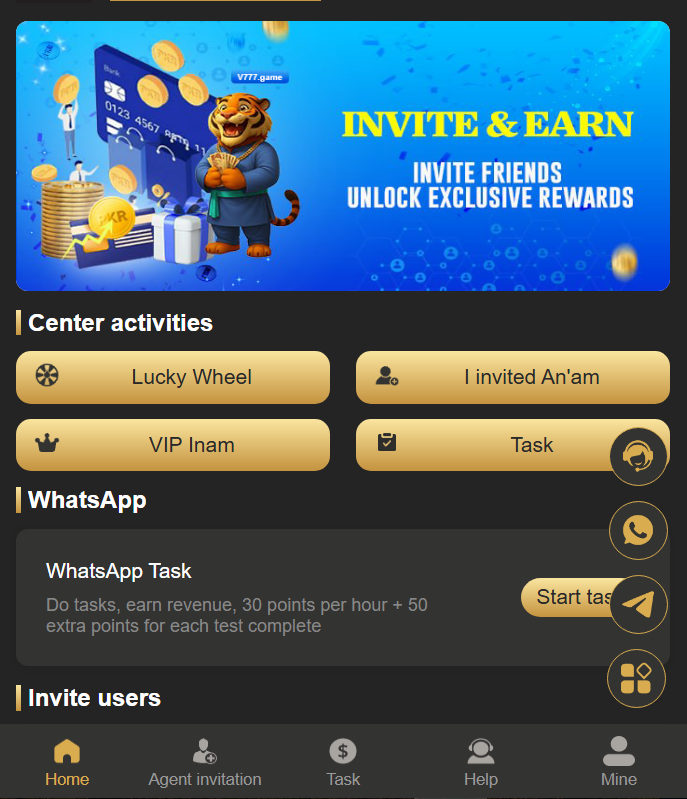Switch to the Mine tab
The image size is (687, 799).
[618, 763]
